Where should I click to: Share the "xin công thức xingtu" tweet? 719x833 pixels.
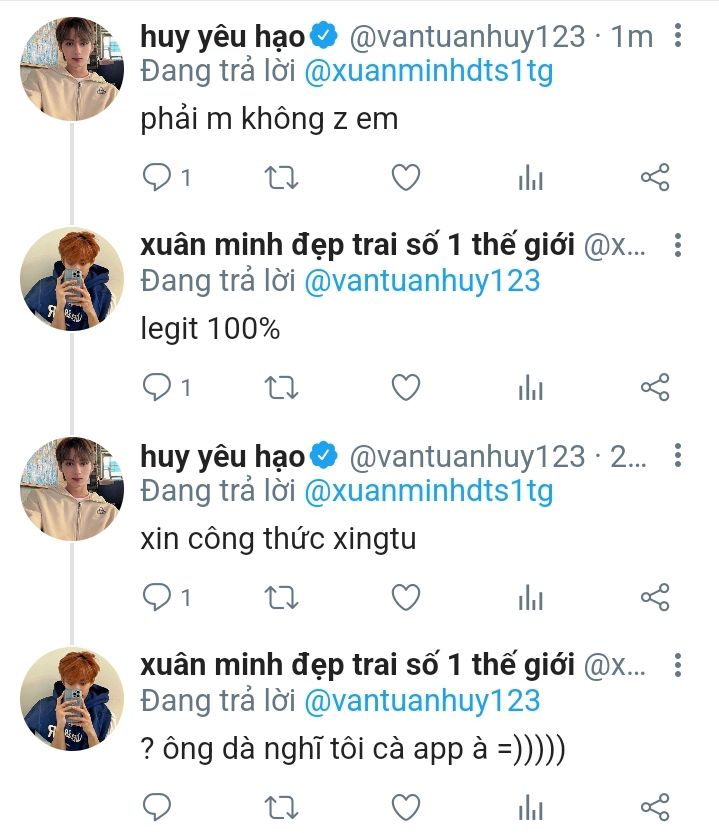(654, 598)
